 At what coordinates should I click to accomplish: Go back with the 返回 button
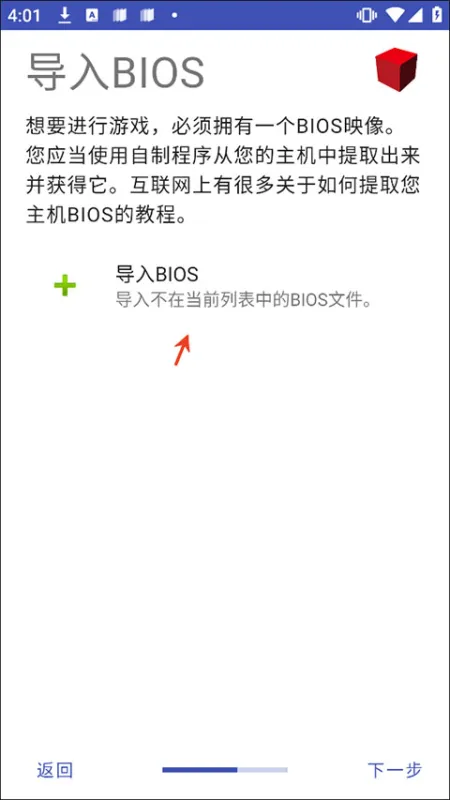click(x=55, y=770)
